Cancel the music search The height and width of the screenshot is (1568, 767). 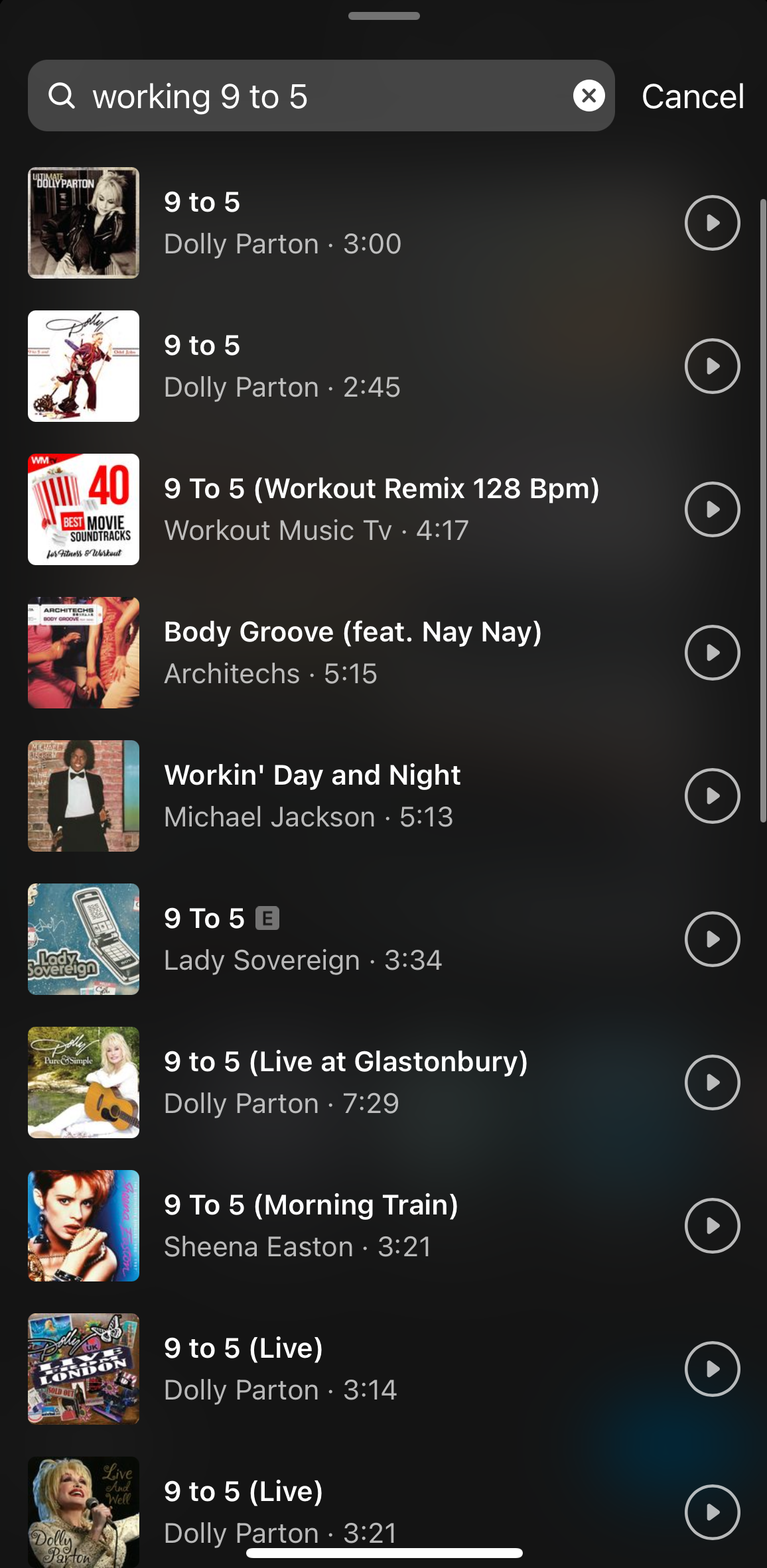(692, 97)
